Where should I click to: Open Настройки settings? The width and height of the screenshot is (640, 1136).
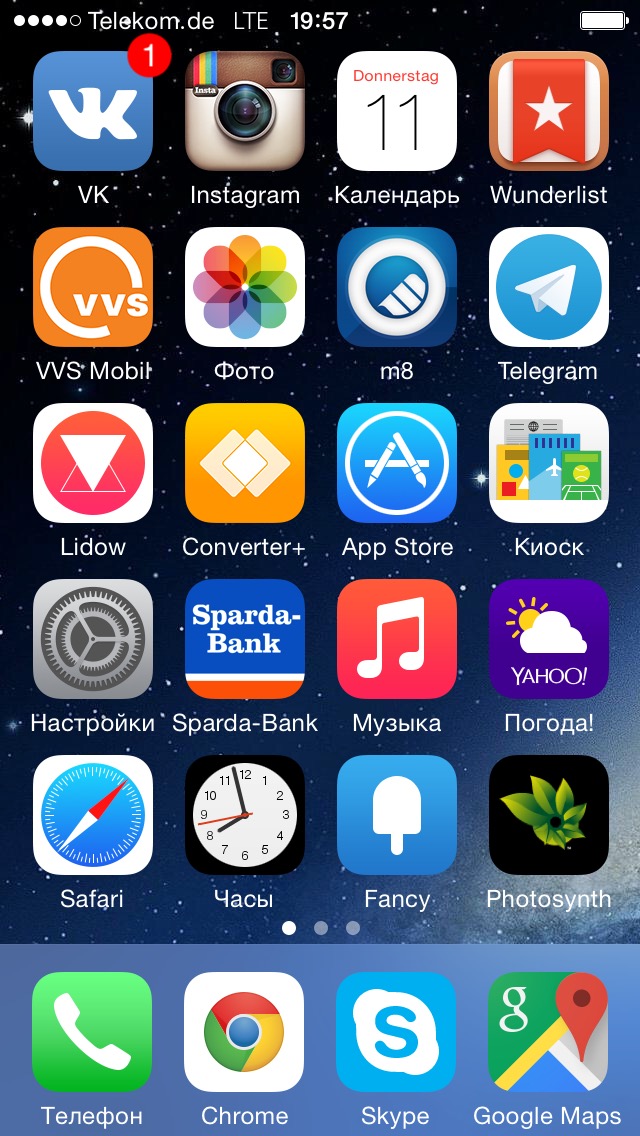point(93,639)
